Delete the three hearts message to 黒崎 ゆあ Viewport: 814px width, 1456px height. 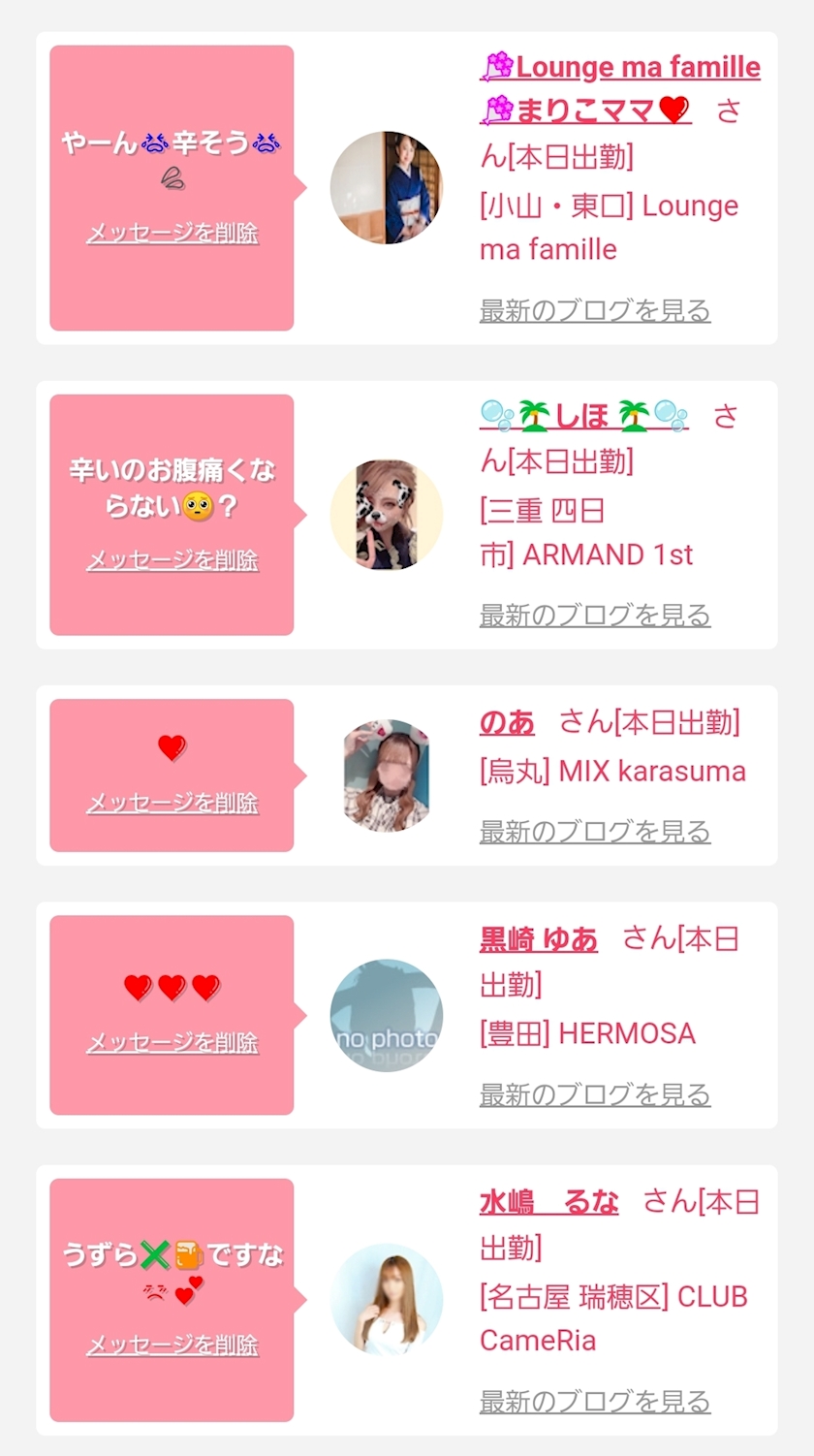(172, 1042)
